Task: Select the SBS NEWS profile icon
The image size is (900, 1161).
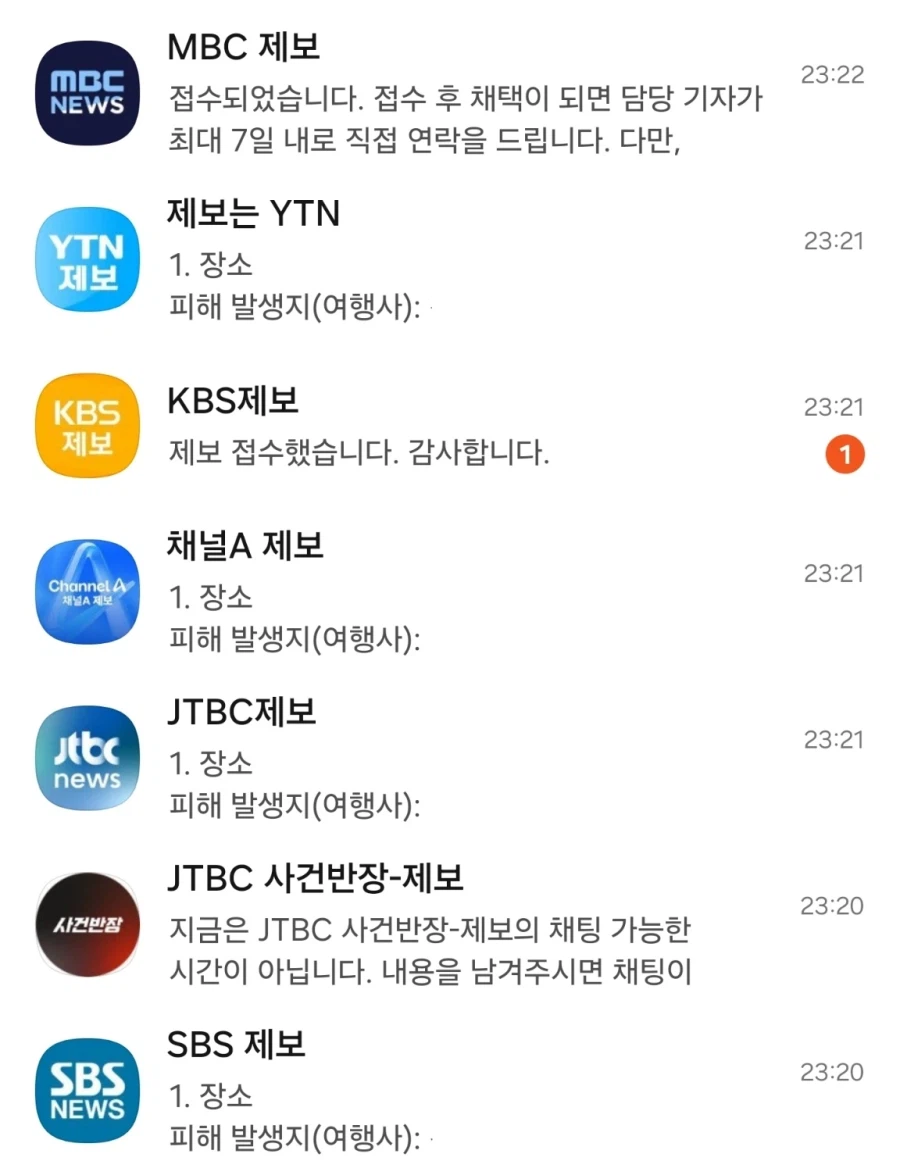Action: click(x=86, y=1088)
